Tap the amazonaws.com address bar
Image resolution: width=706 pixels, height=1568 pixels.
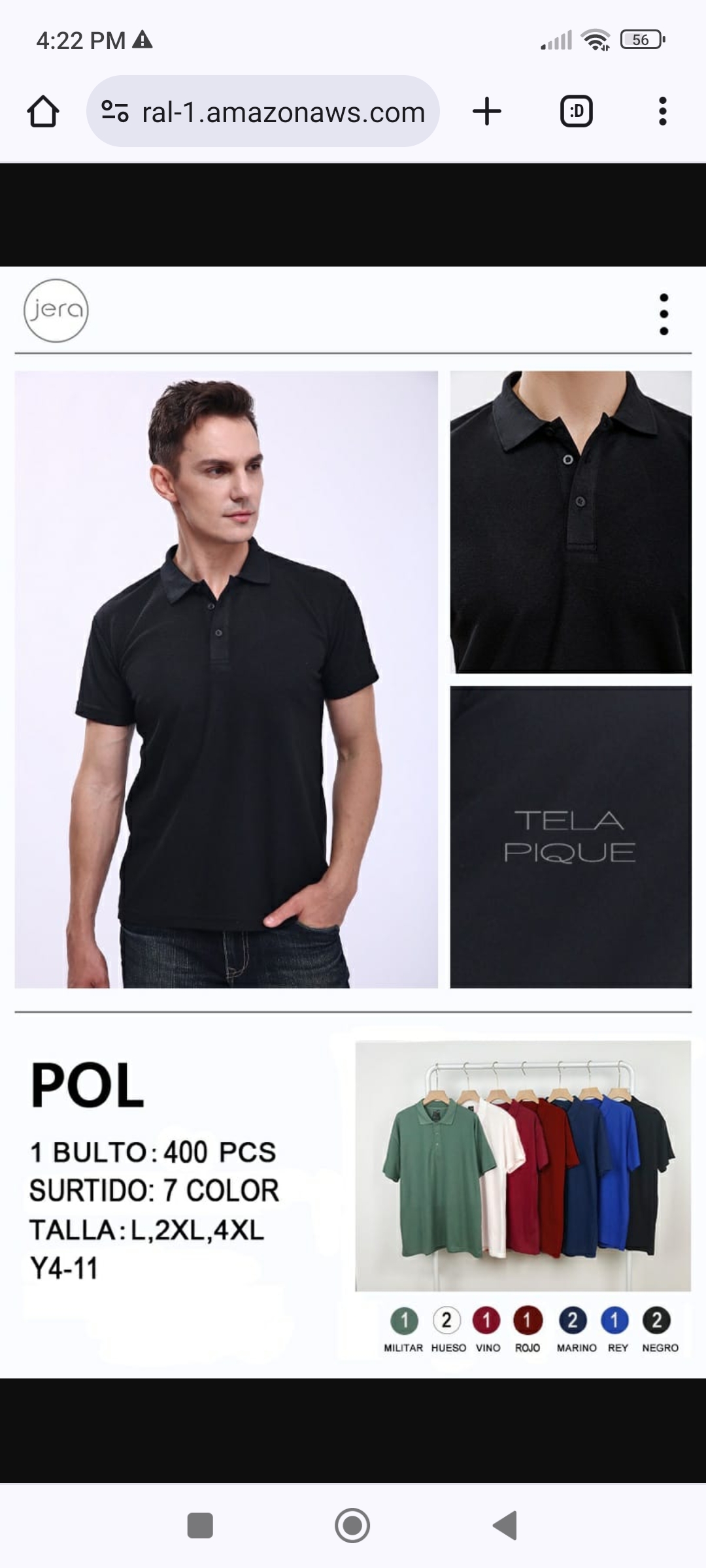pos(263,112)
